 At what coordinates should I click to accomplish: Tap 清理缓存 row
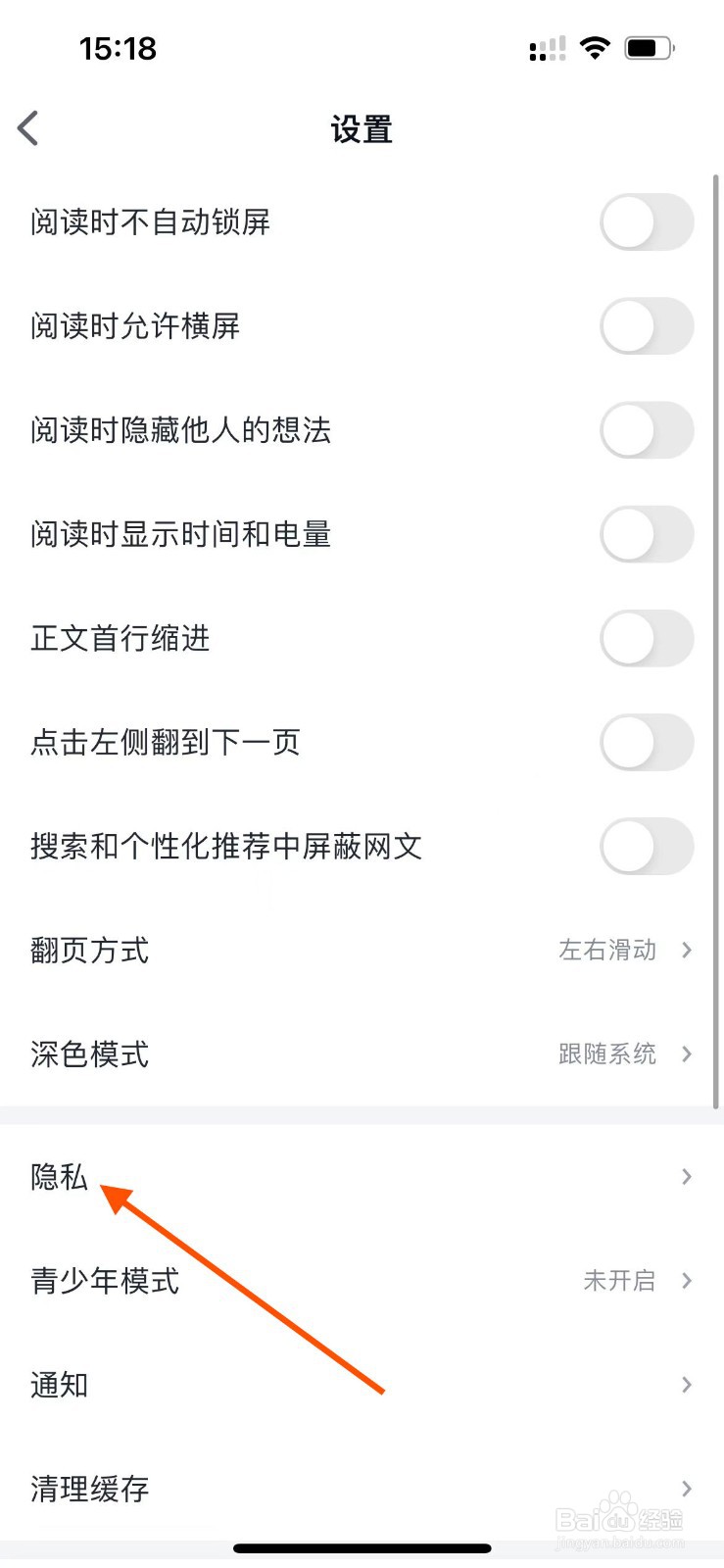(362, 1488)
